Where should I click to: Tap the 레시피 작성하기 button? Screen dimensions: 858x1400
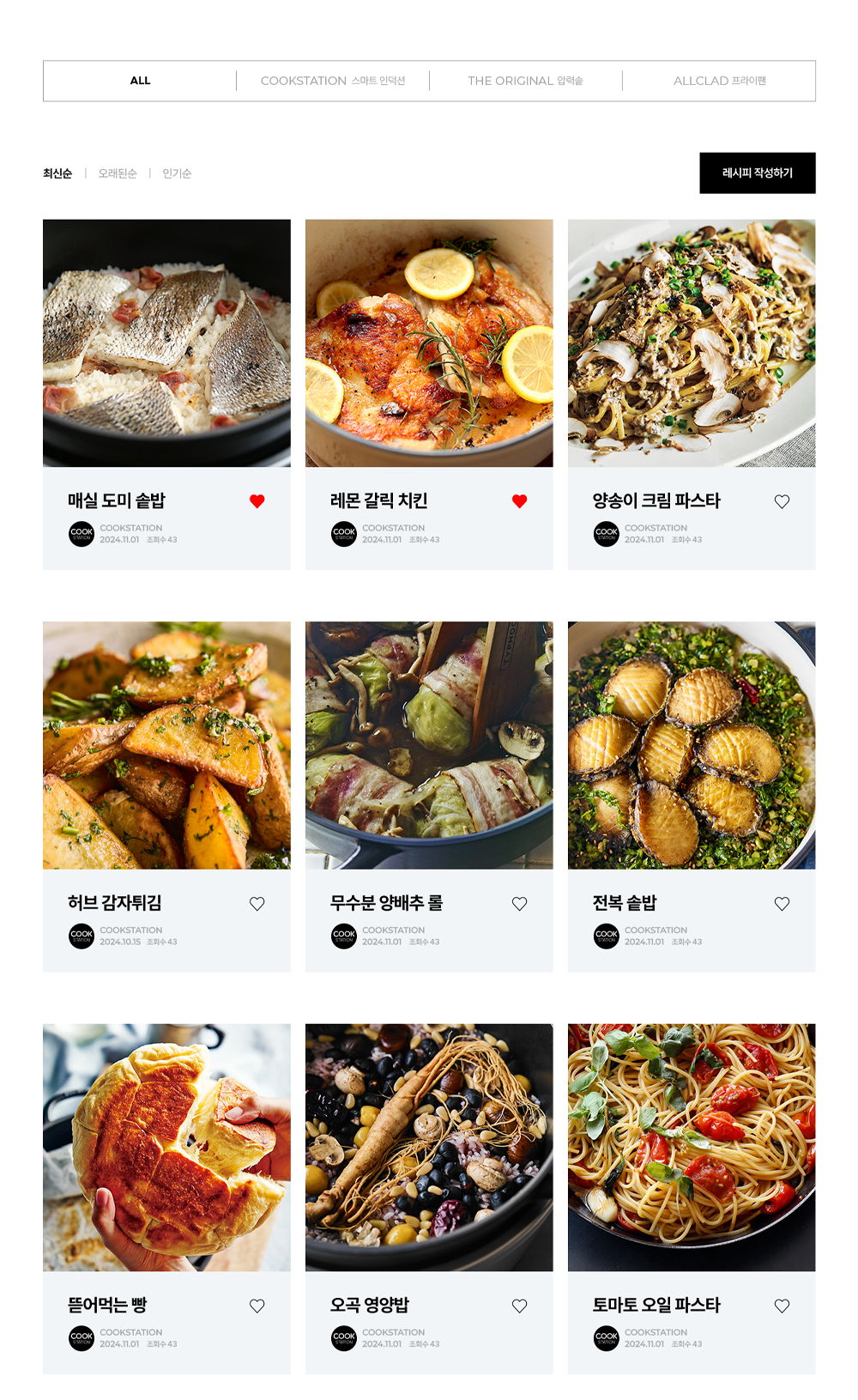pos(757,173)
